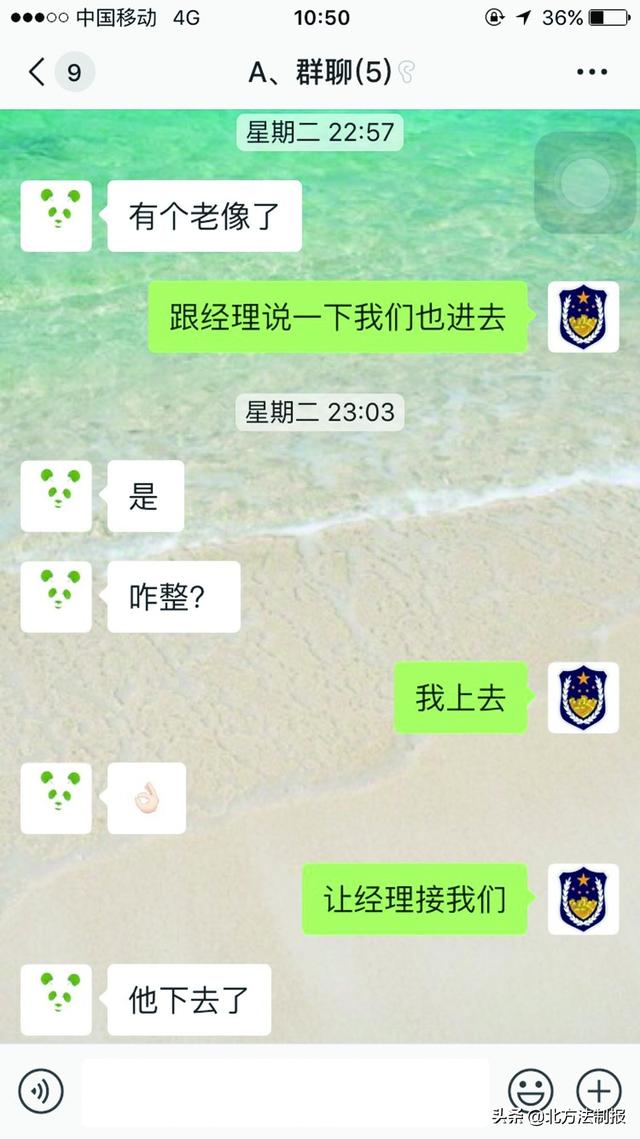This screenshot has width=640, height=1139.
Task: Open the plus attachments menu
Action: tap(598, 1090)
